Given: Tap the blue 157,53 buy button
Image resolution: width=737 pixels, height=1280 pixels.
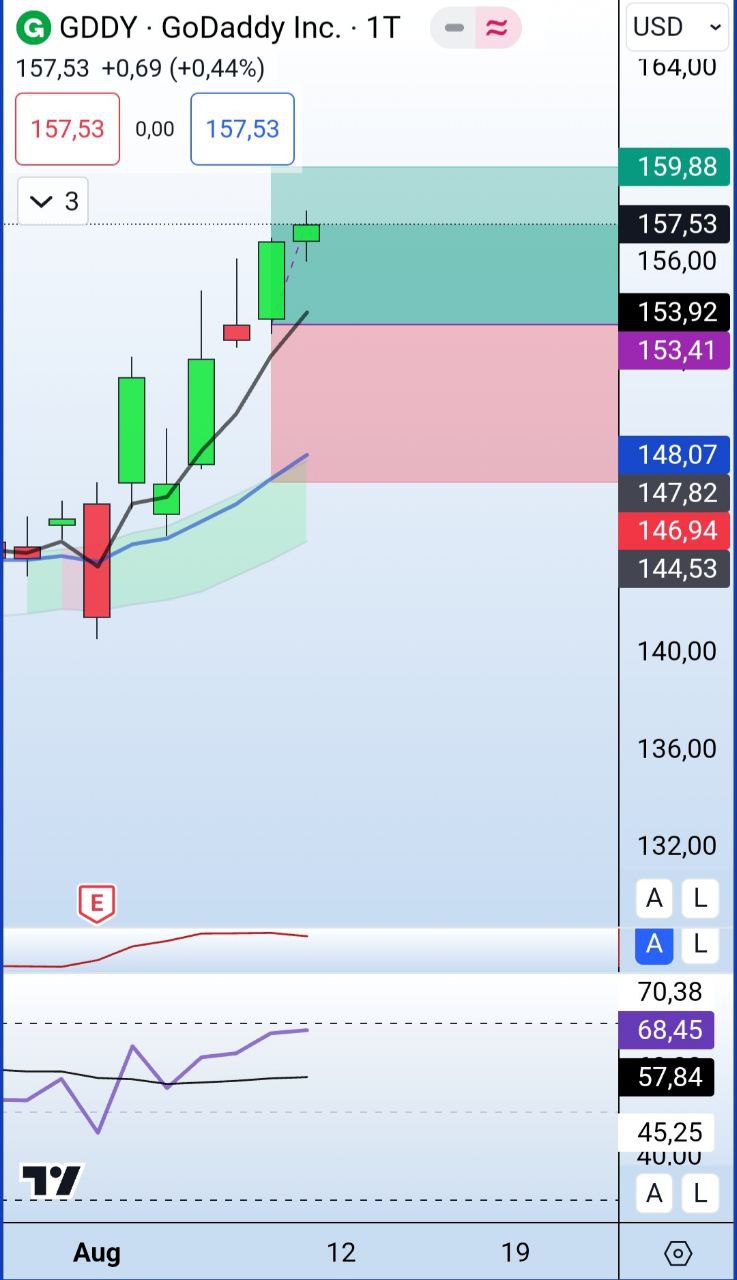Looking at the screenshot, I should click(x=242, y=129).
